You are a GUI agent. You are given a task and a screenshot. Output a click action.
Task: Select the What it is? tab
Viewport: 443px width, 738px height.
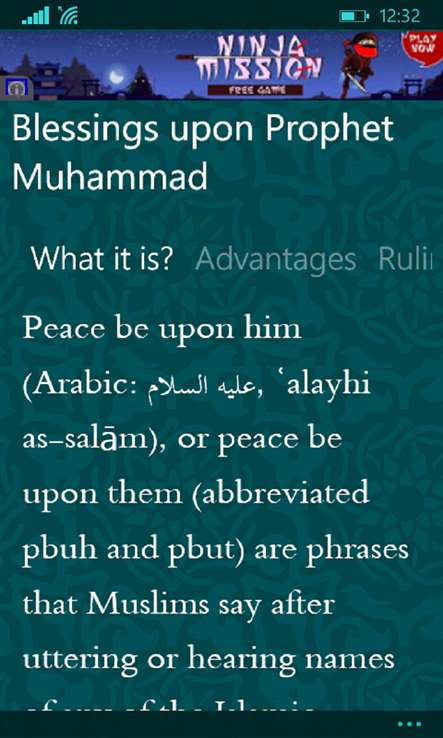(x=103, y=258)
